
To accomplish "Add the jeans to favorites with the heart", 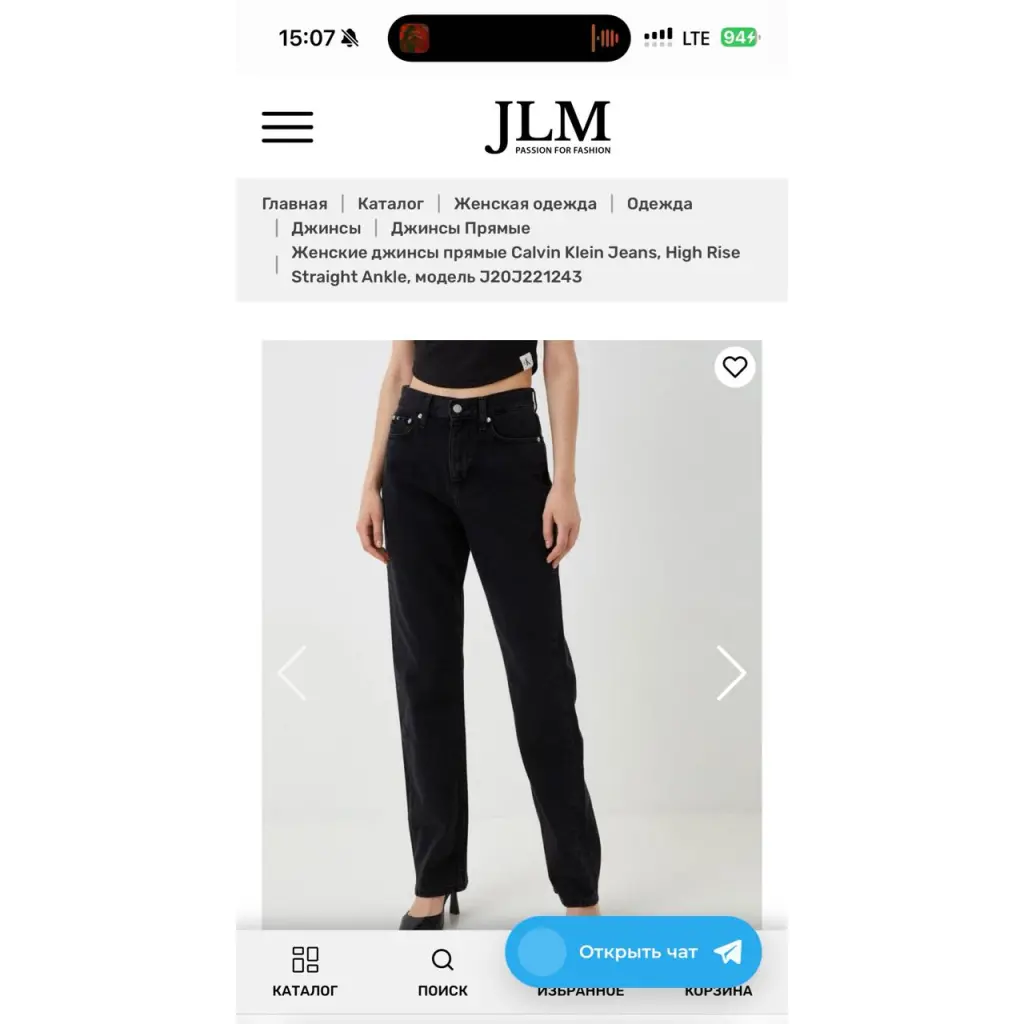I will click(x=735, y=367).
